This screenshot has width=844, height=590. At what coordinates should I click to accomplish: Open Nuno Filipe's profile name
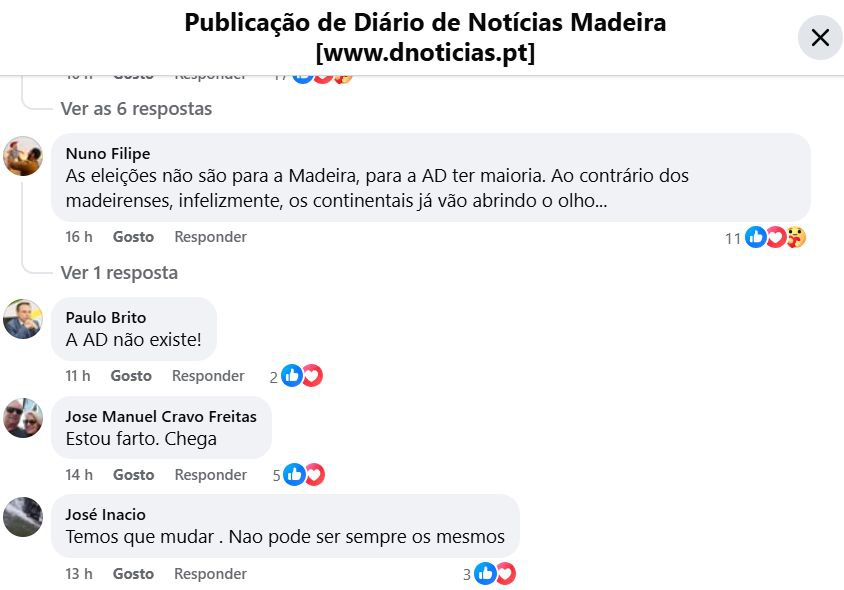click(x=107, y=153)
